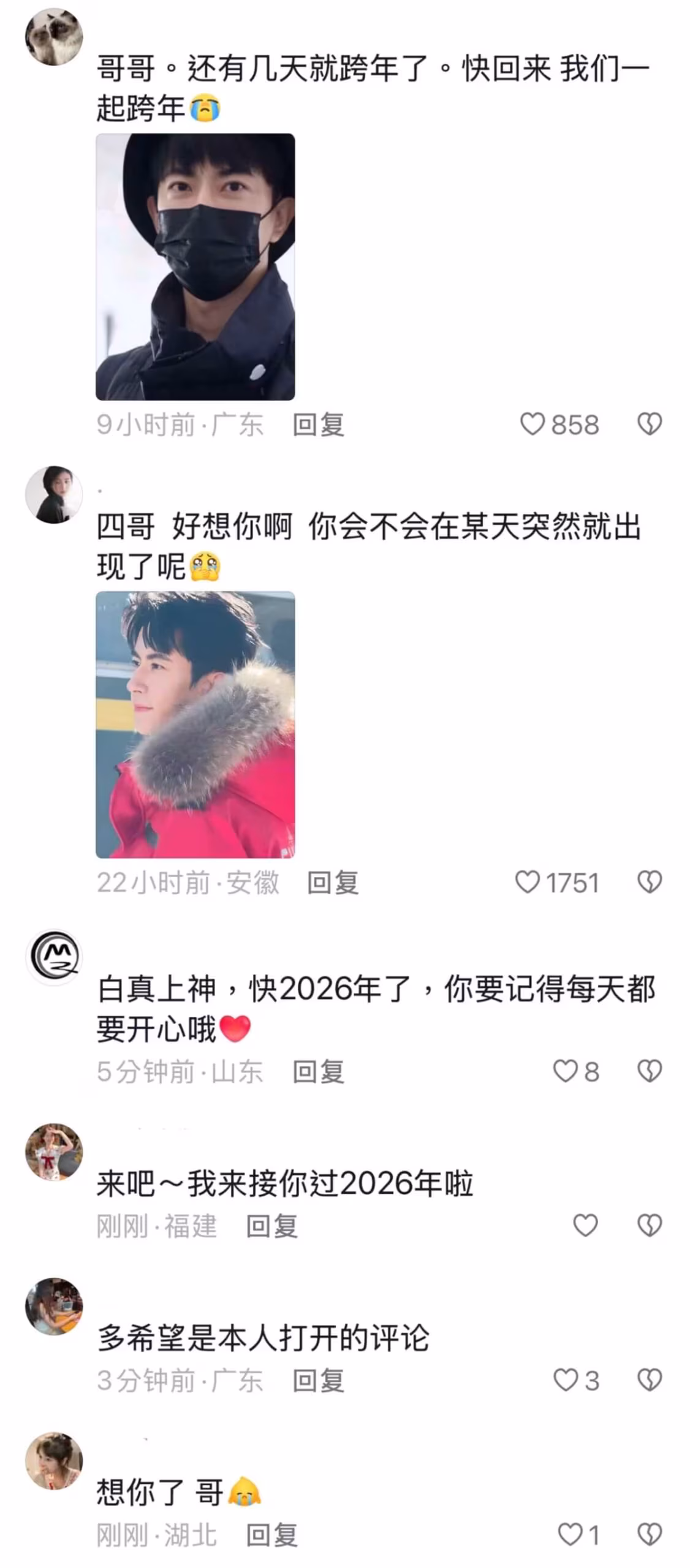Like the comment with 1751 likes
Viewport: 690px width, 1568px height.
point(527,882)
